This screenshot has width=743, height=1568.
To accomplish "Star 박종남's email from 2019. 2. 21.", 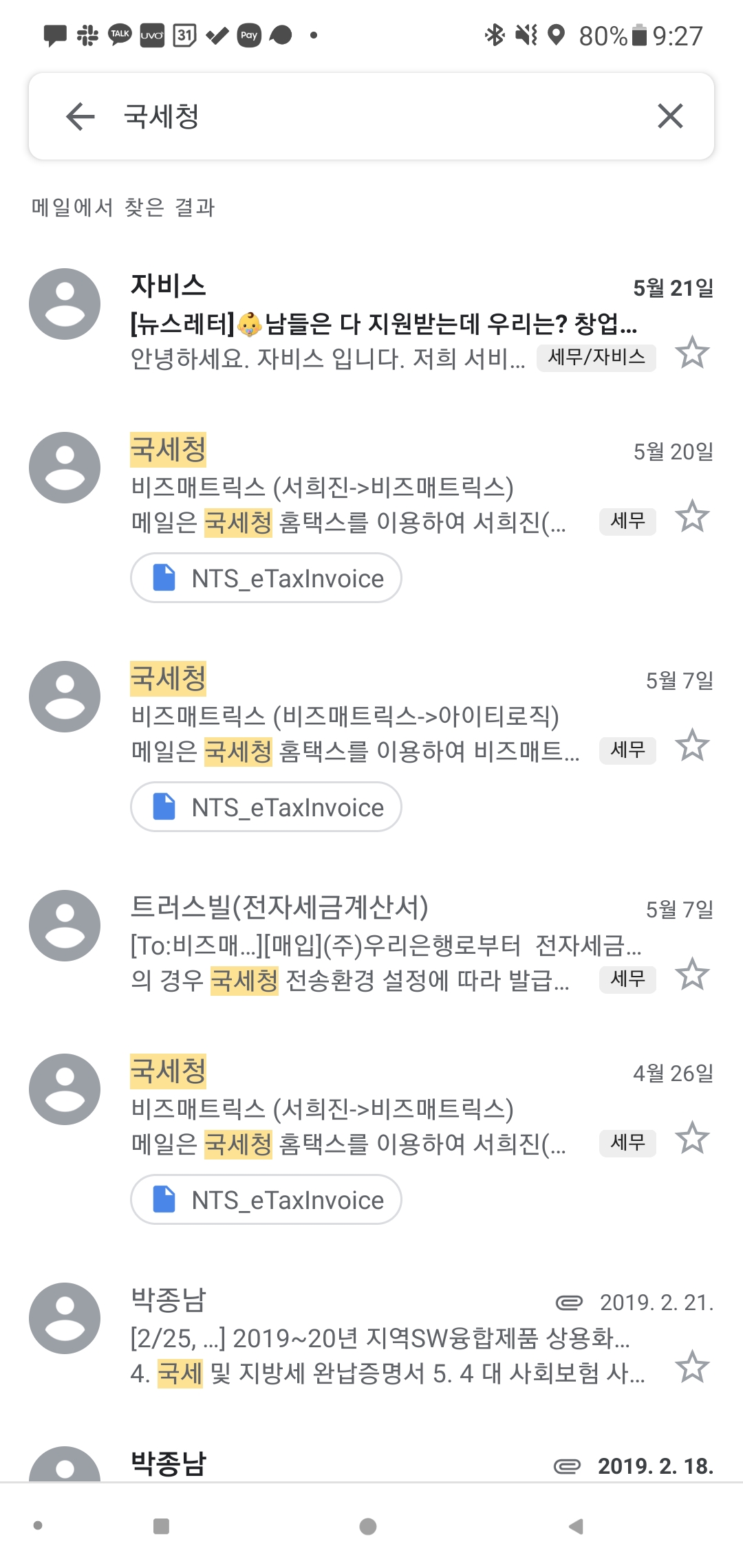I will [691, 1368].
